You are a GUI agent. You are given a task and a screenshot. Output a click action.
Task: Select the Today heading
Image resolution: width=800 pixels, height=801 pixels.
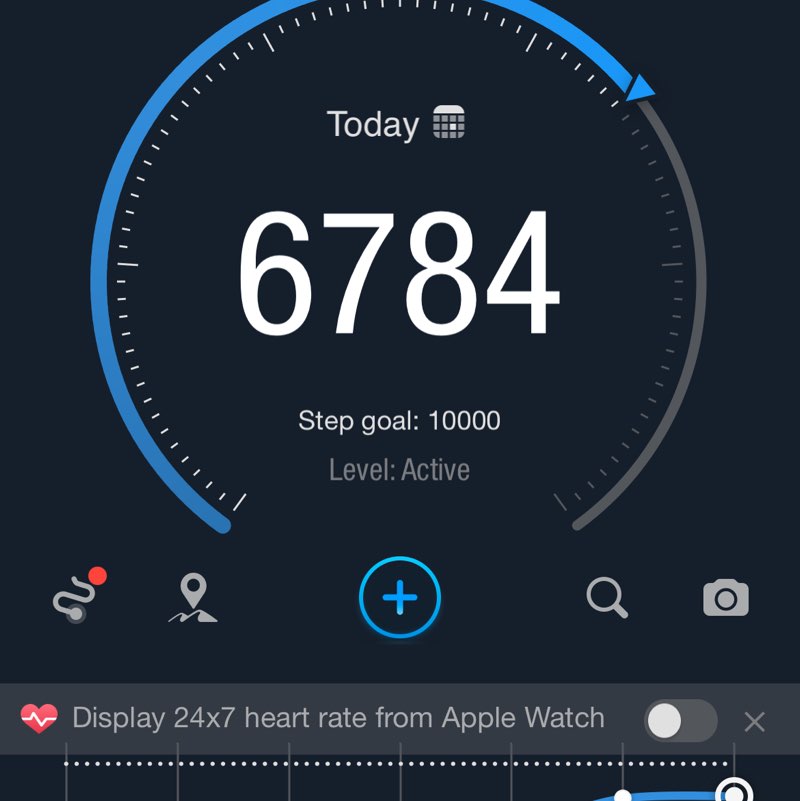(372, 124)
